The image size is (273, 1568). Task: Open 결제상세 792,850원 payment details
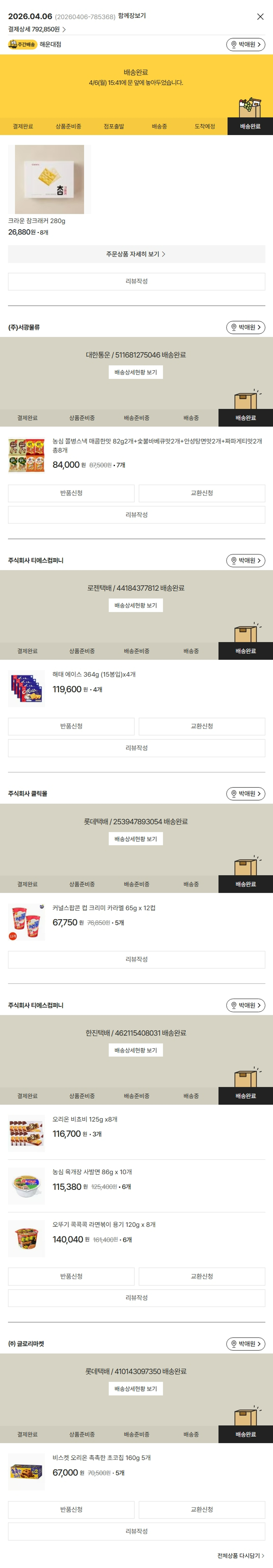click(x=36, y=29)
